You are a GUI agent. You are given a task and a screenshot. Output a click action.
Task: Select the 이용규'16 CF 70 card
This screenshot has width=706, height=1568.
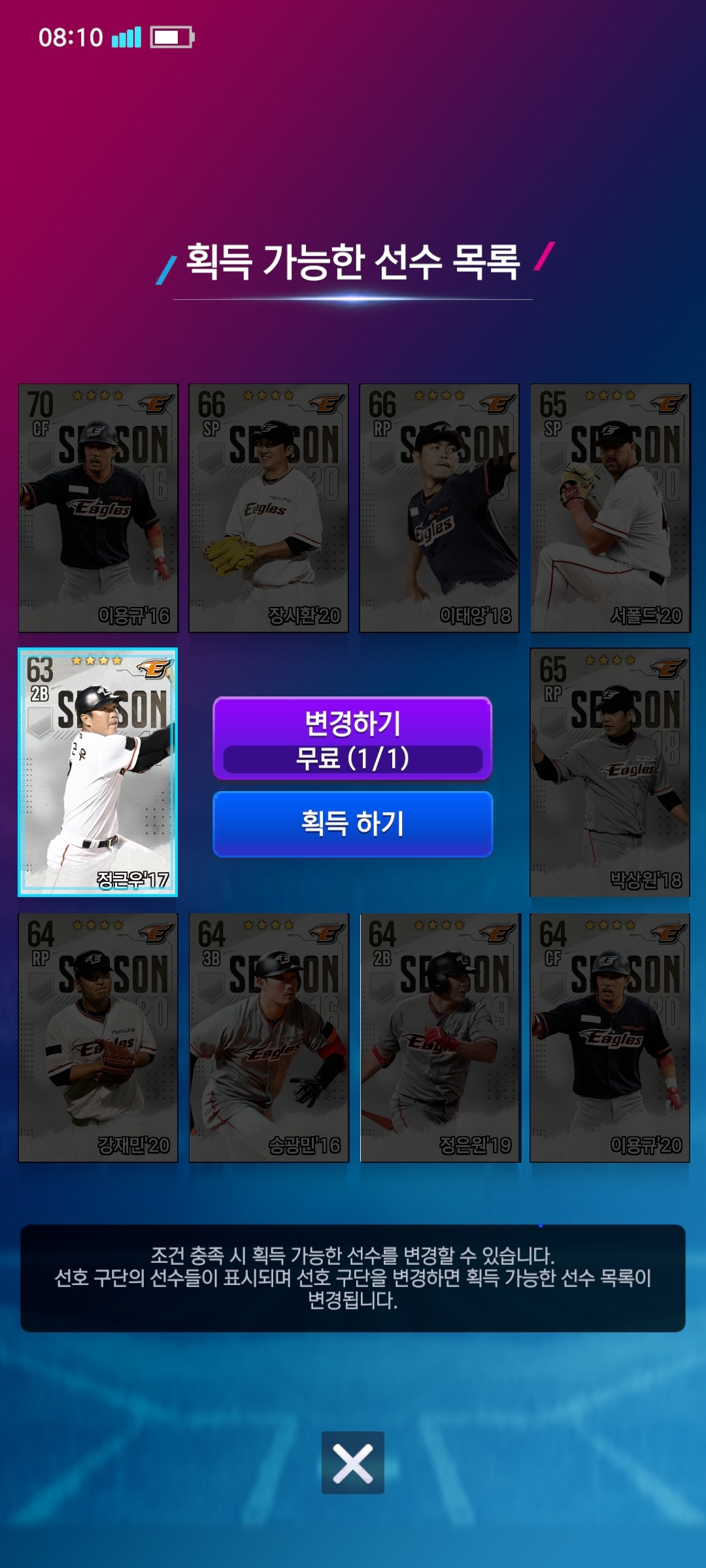(x=98, y=508)
